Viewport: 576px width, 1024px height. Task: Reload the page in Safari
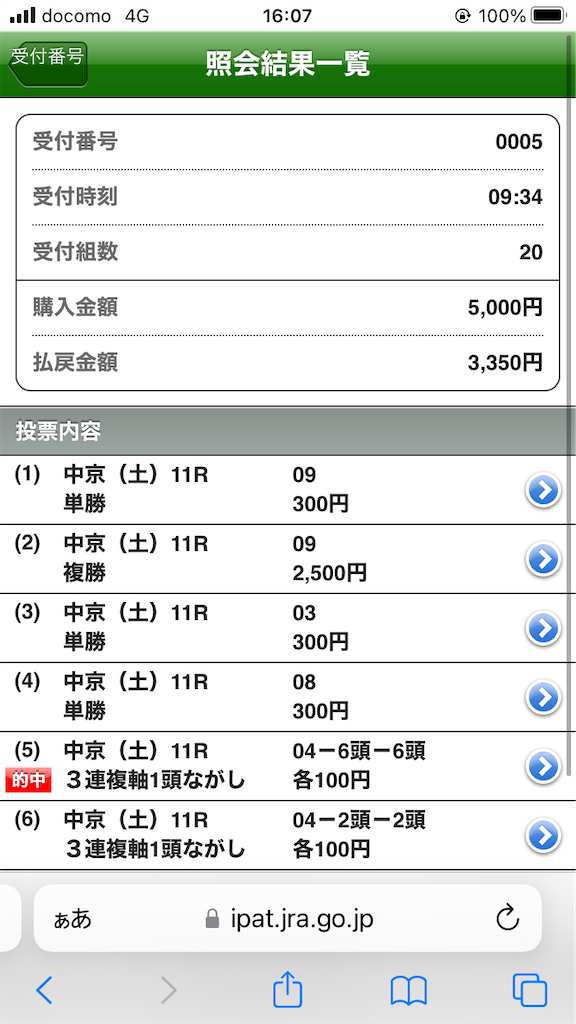point(507,918)
